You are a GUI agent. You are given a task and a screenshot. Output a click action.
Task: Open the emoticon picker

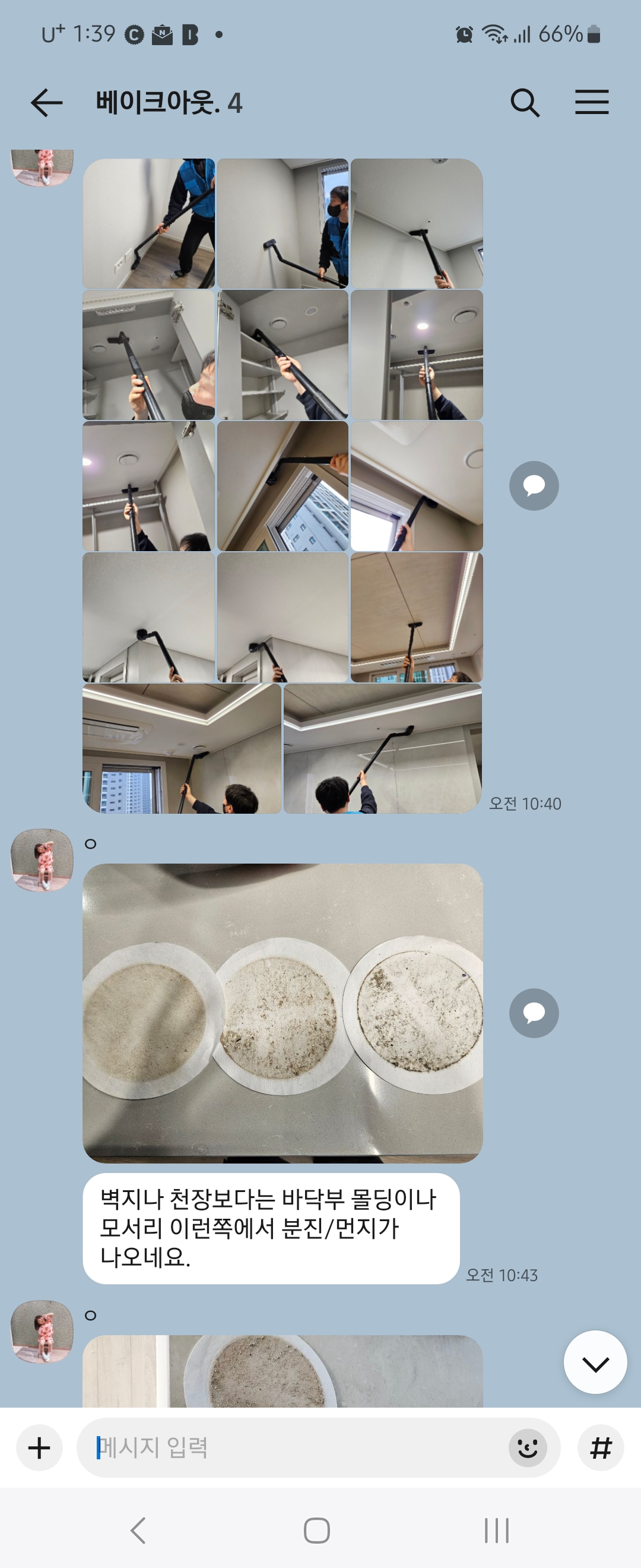click(x=527, y=1447)
